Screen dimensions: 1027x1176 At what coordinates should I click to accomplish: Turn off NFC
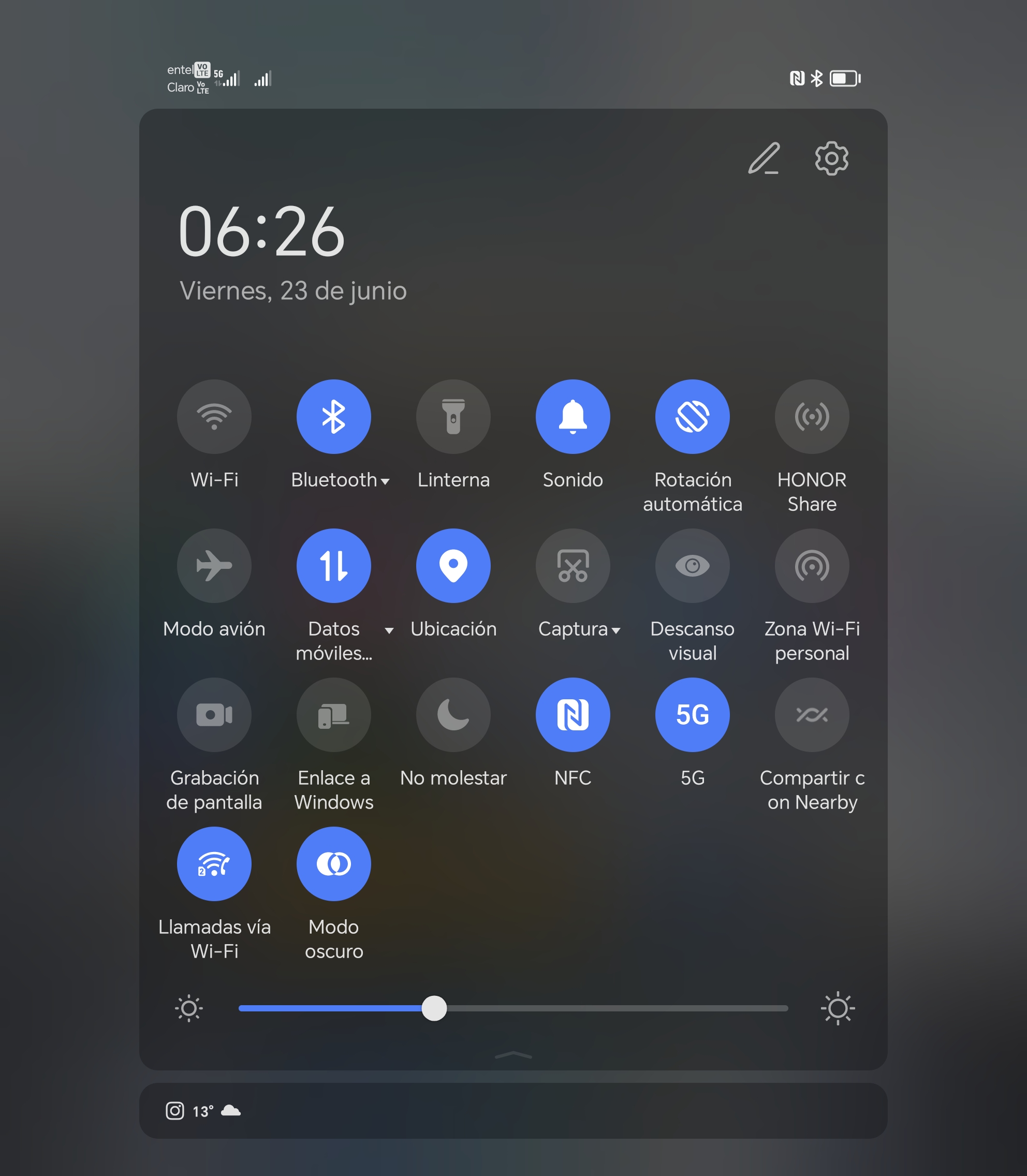[573, 715]
